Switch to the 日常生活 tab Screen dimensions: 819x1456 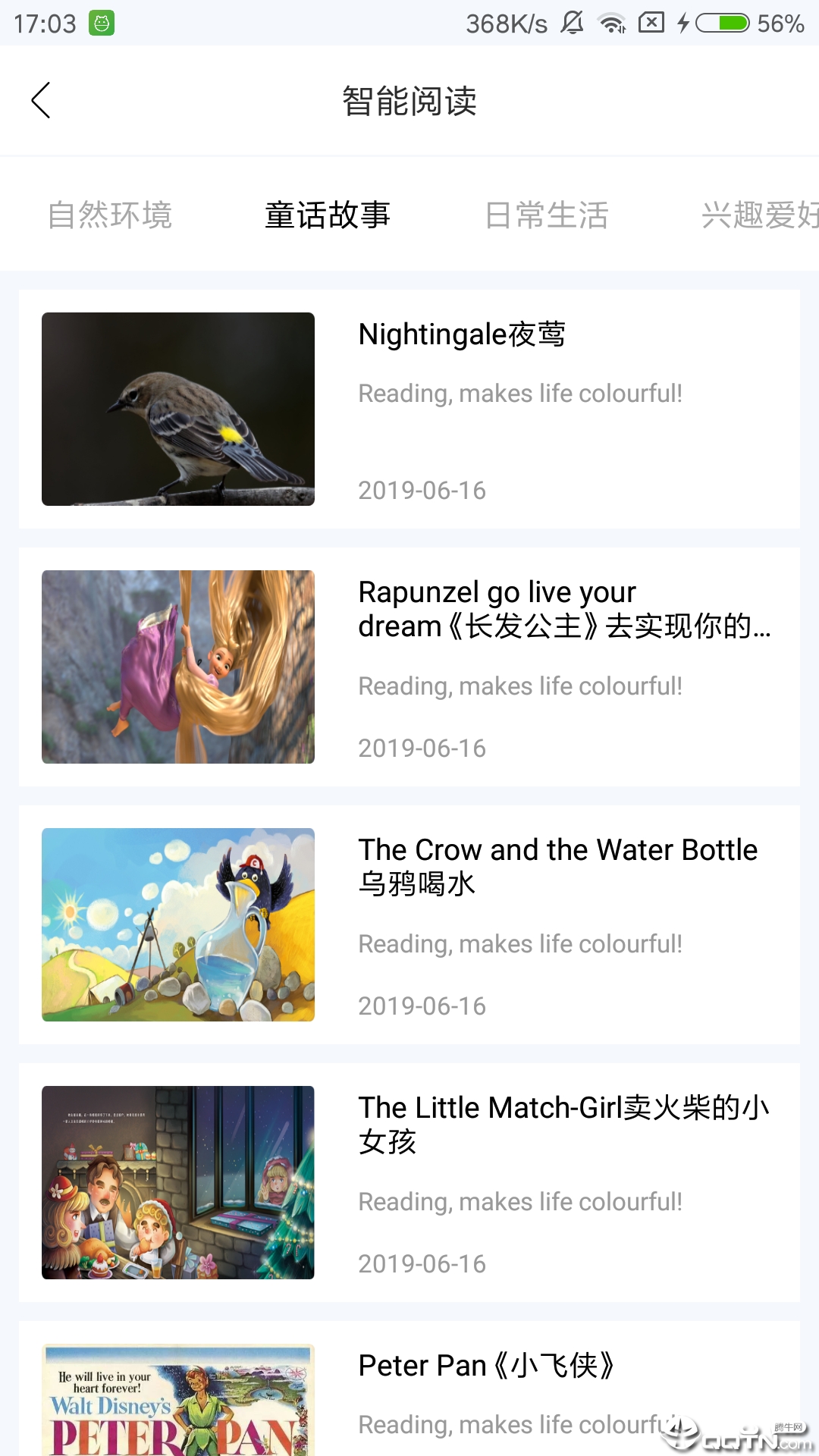tap(549, 215)
